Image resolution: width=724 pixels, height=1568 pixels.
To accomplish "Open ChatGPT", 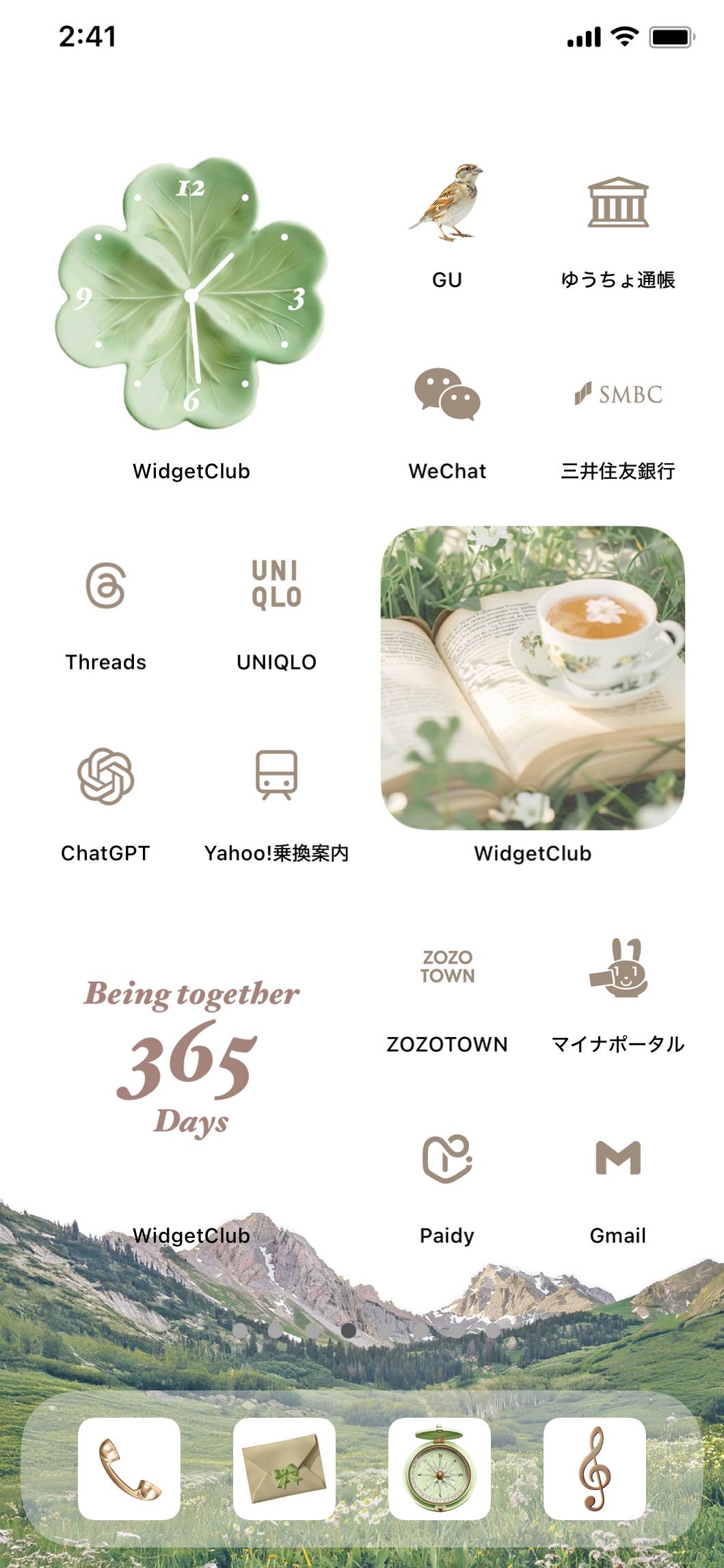I will click(106, 776).
